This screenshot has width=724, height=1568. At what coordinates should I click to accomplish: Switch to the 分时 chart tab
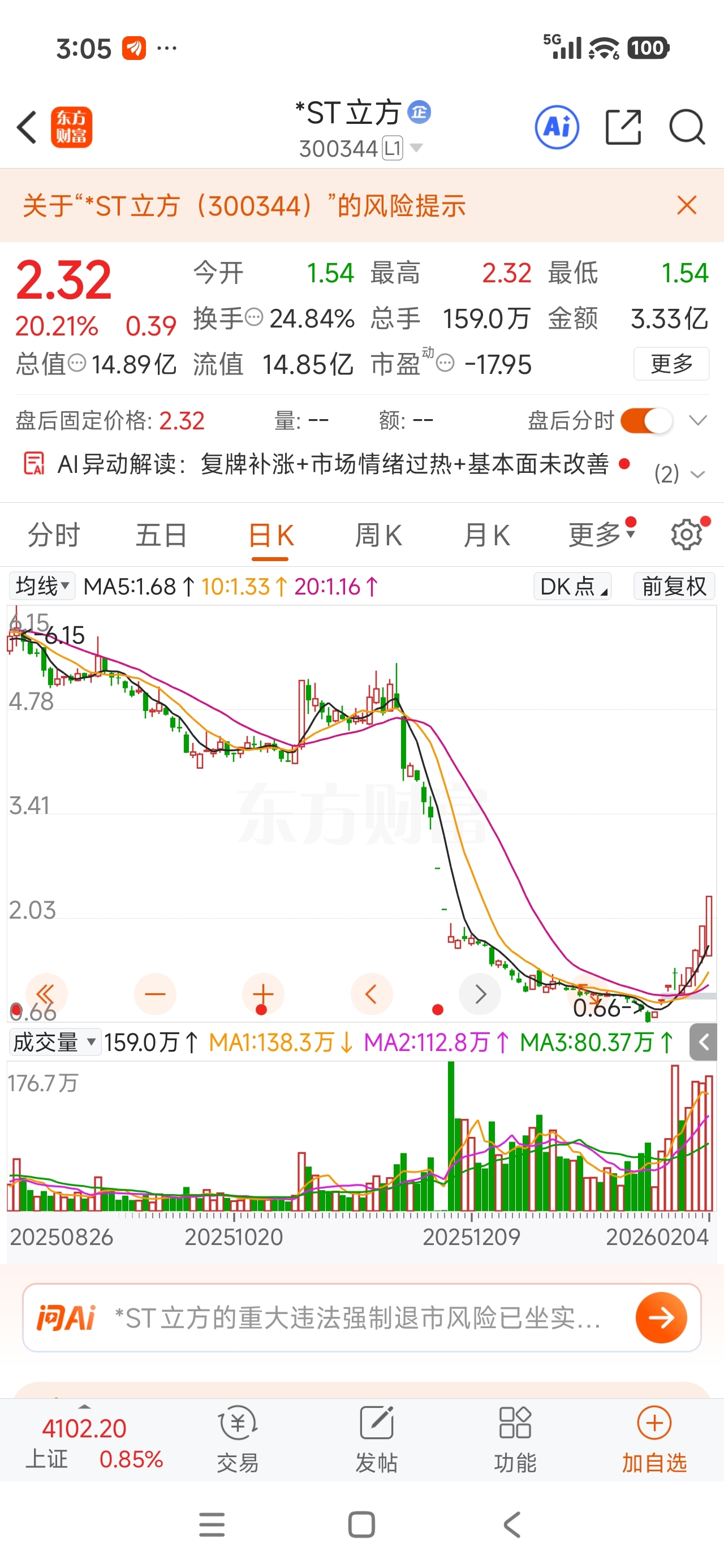(x=54, y=536)
